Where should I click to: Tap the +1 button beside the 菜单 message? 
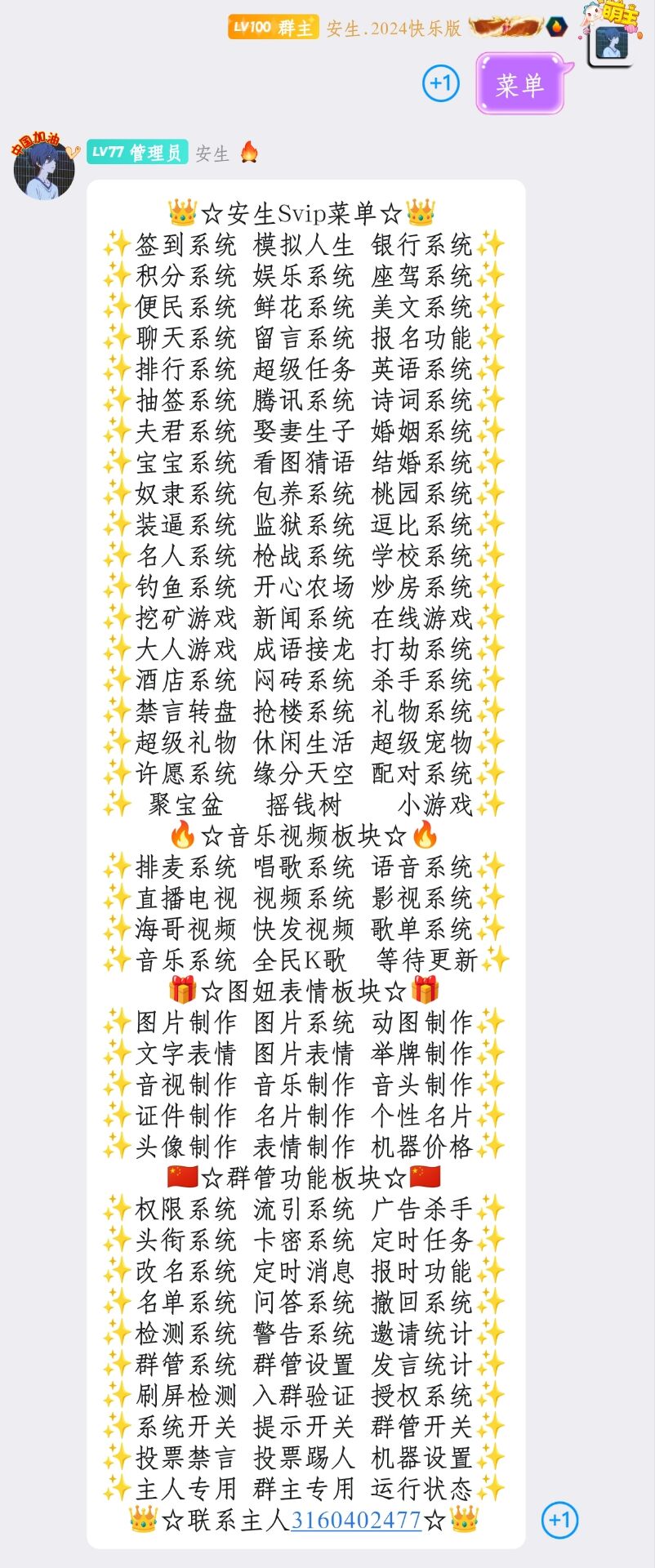click(x=440, y=83)
